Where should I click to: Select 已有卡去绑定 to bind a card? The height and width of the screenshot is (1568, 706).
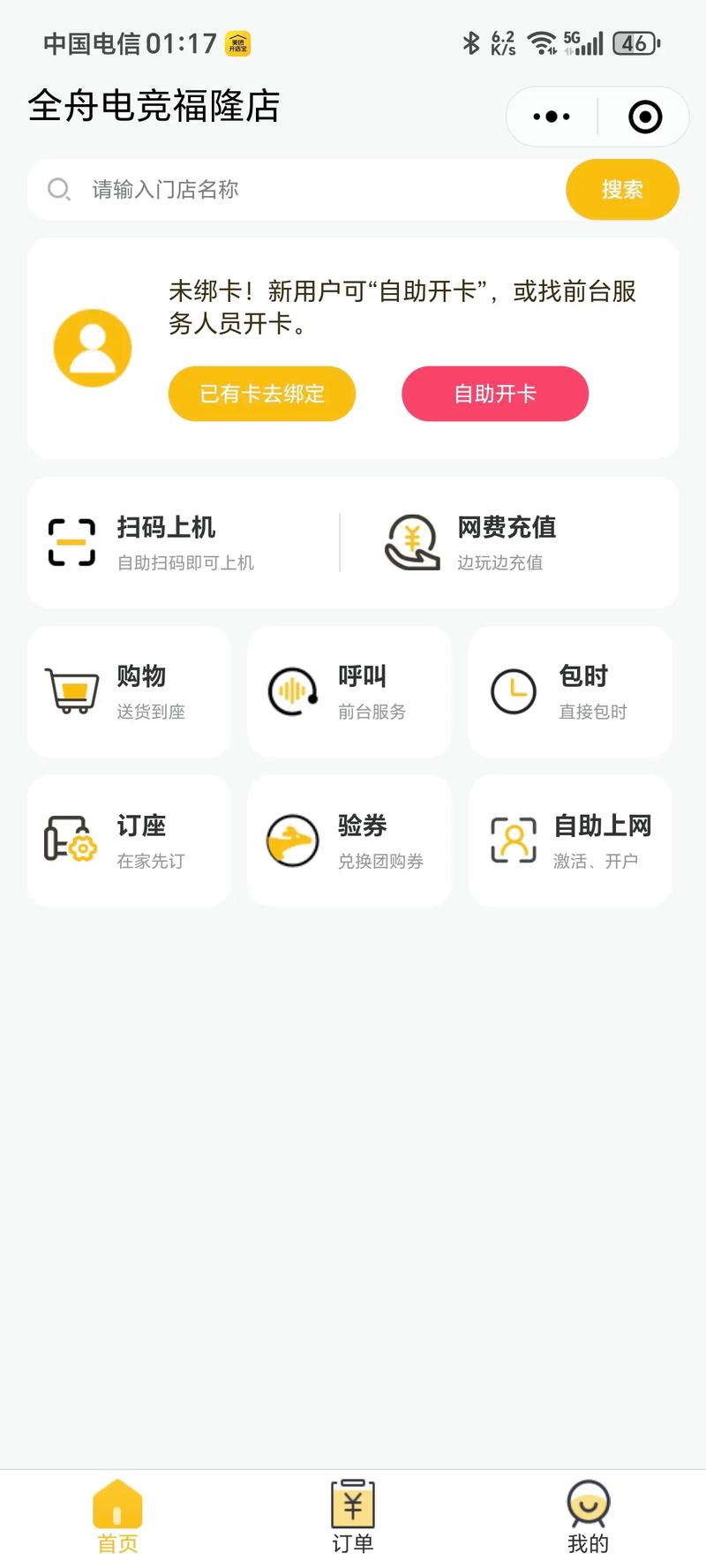pyautogui.click(x=262, y=394)
